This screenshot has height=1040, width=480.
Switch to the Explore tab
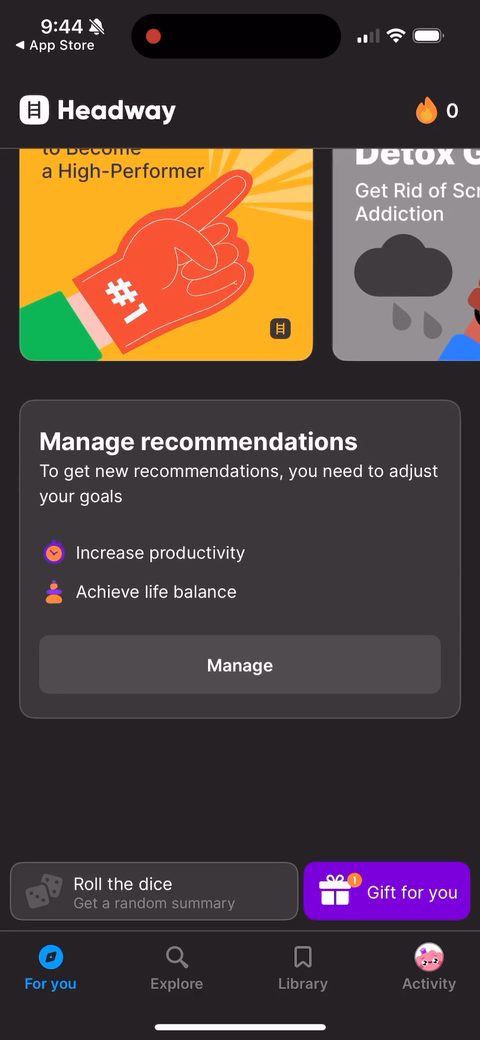point(176,968)
